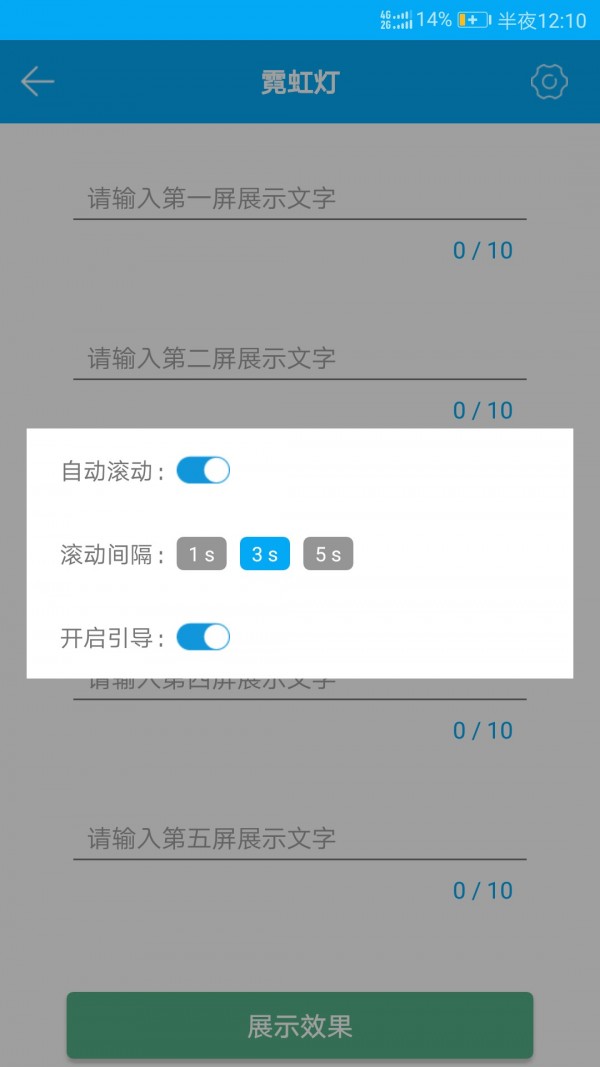Toggle the 开启引导 guide switch

203,637
